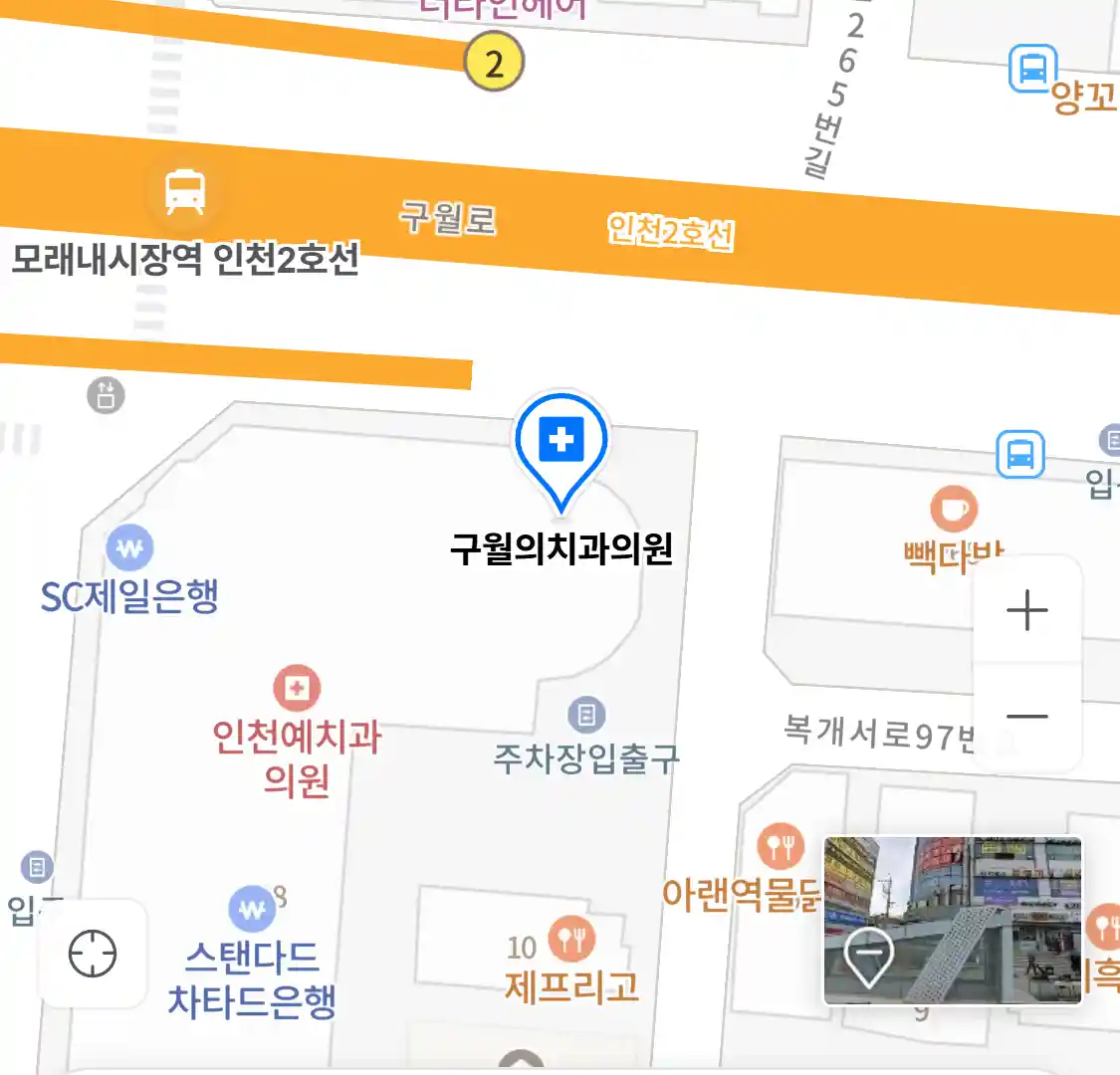Open SC제일은행 place marker
This screenshot has height=1075, width=1120.
pos(129,547)
